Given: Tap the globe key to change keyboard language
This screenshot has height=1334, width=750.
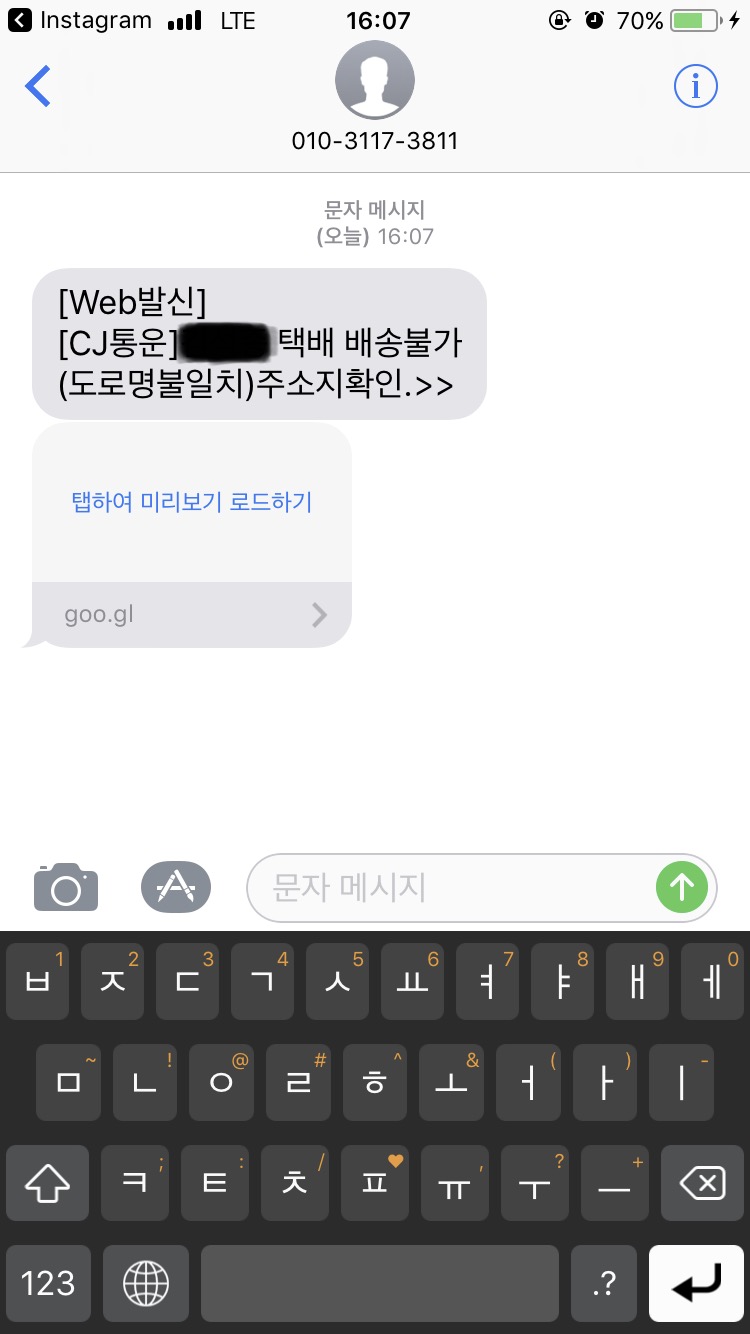Looking at the screenshot, I should pos(146,1283).
